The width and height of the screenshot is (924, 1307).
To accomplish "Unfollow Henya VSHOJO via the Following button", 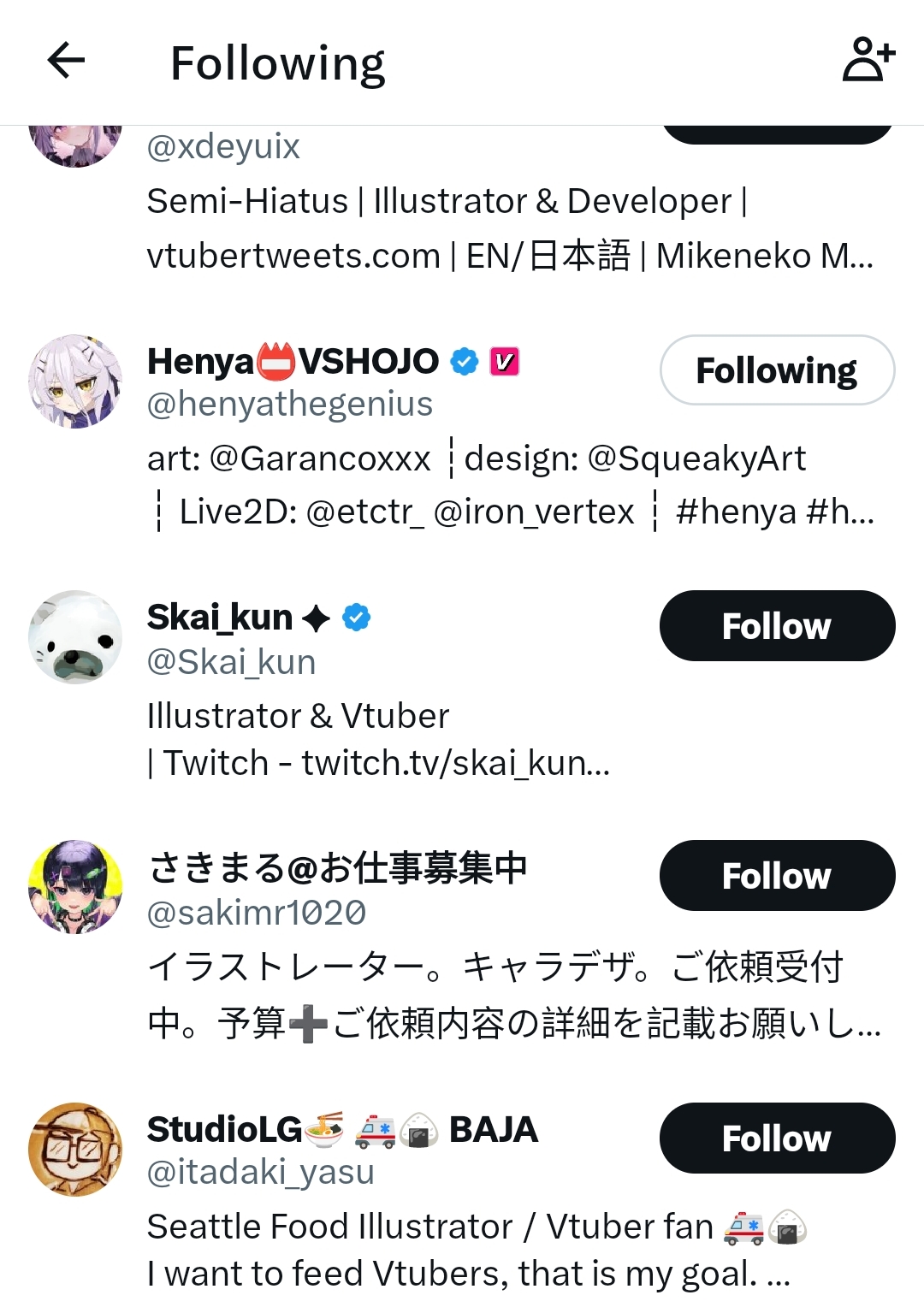I will pyautogui.click(x=777, y=370).
